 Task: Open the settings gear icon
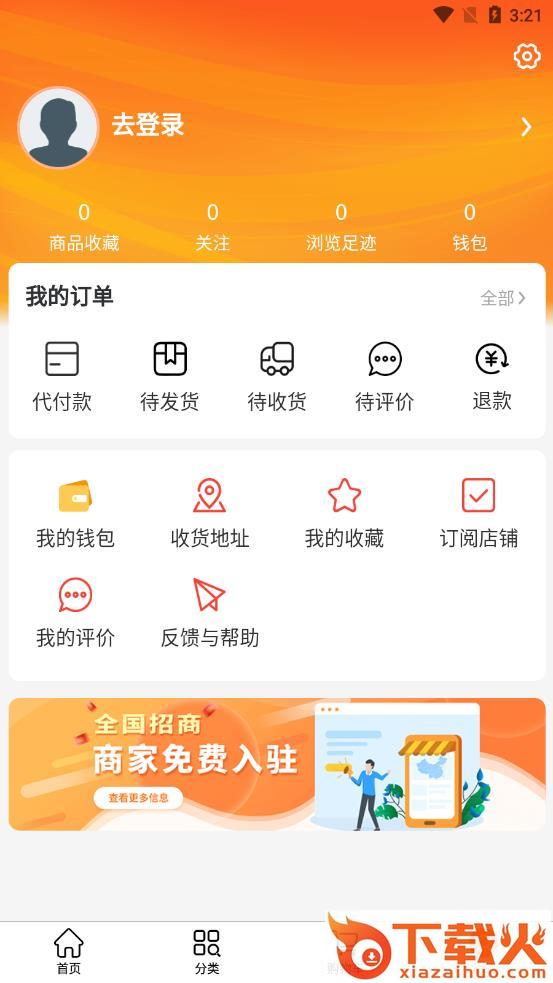point(527,56)
